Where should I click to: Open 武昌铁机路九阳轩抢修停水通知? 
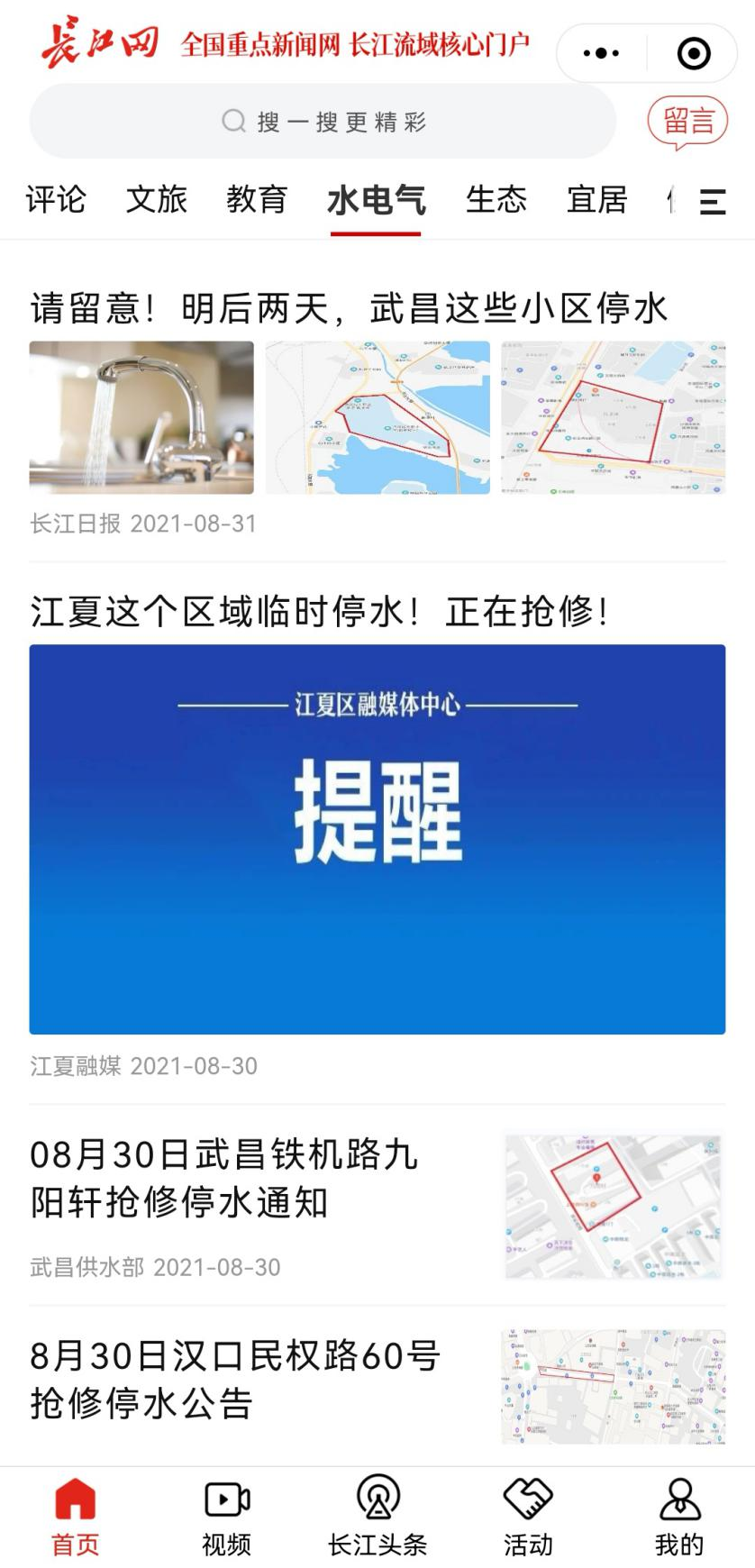point(224,1178)
